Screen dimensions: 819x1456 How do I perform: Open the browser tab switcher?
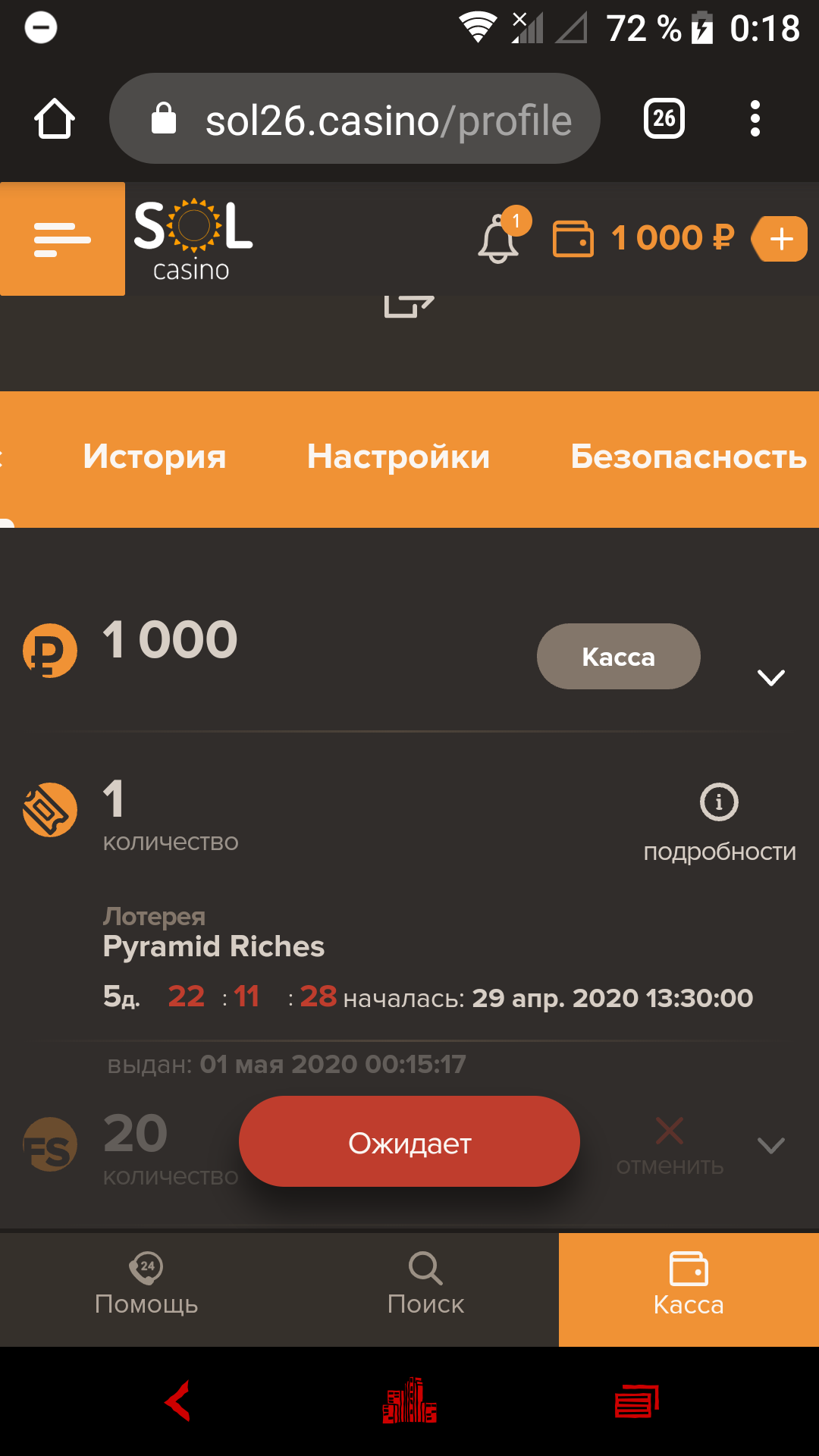tap(664, 119)
